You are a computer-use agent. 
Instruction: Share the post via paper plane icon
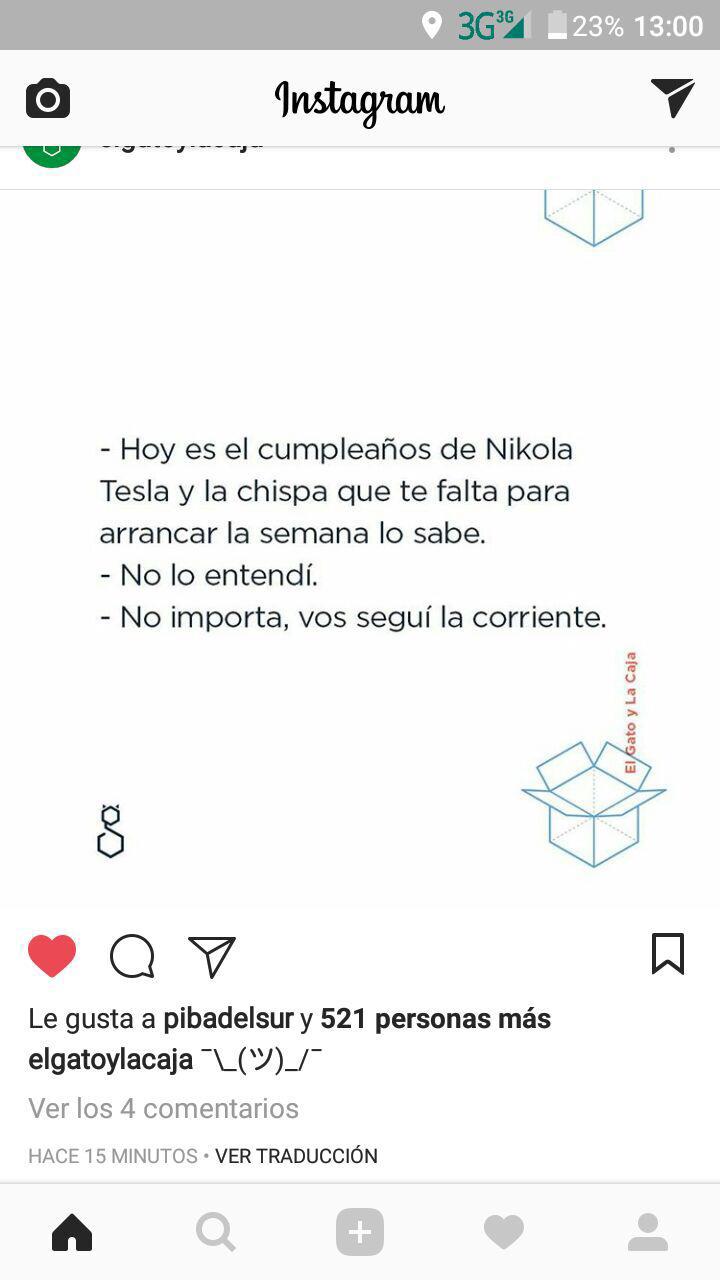click(212, 956)
